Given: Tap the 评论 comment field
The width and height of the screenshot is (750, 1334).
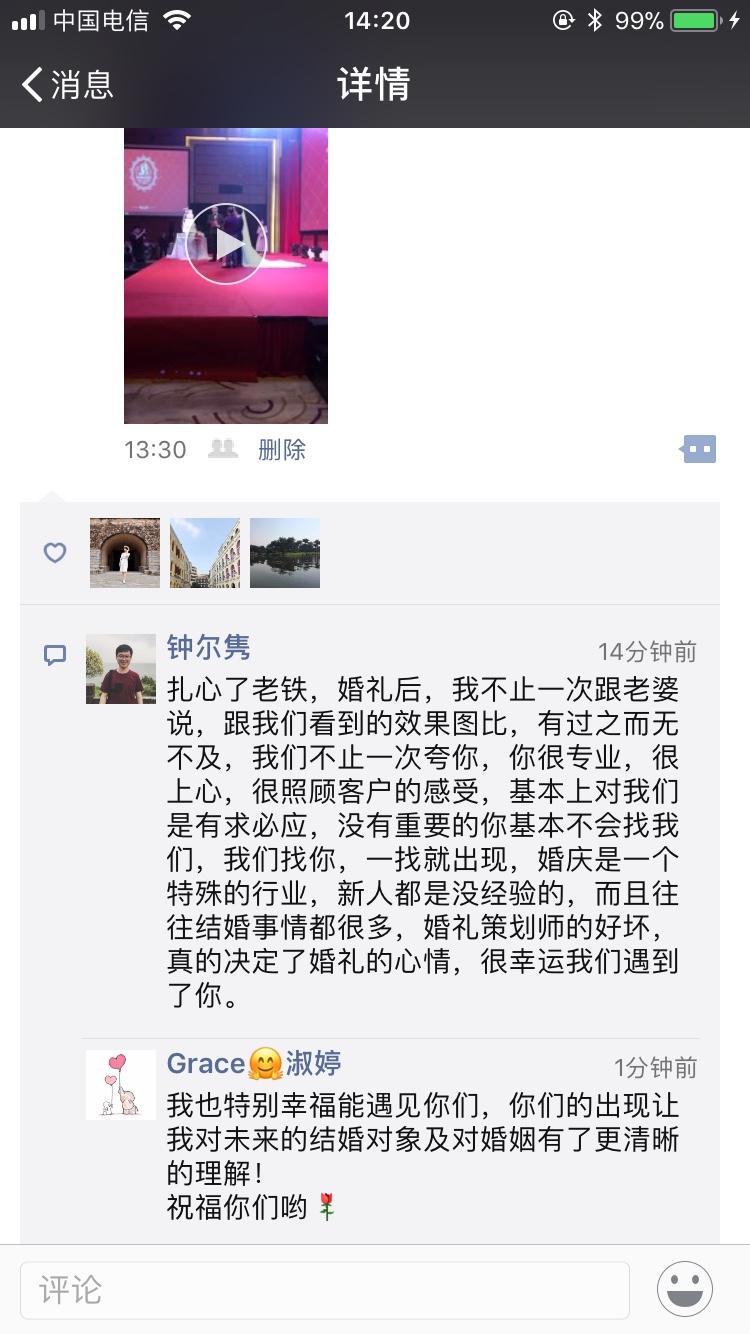Looking at the screenshot, I should click(x=325, y=1290).
